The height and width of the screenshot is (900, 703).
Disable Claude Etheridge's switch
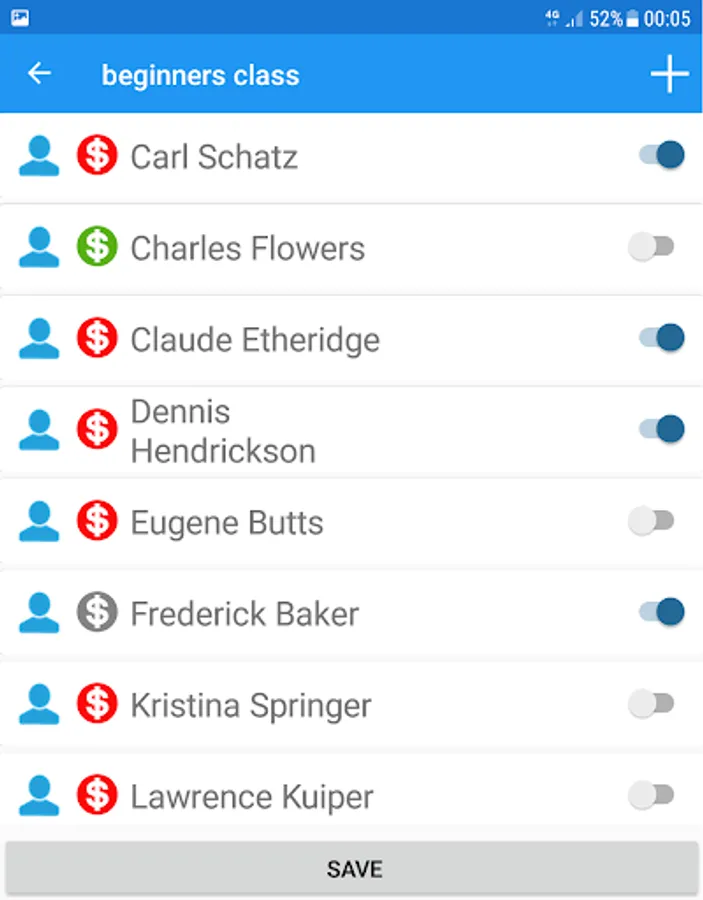click(661, 338)
